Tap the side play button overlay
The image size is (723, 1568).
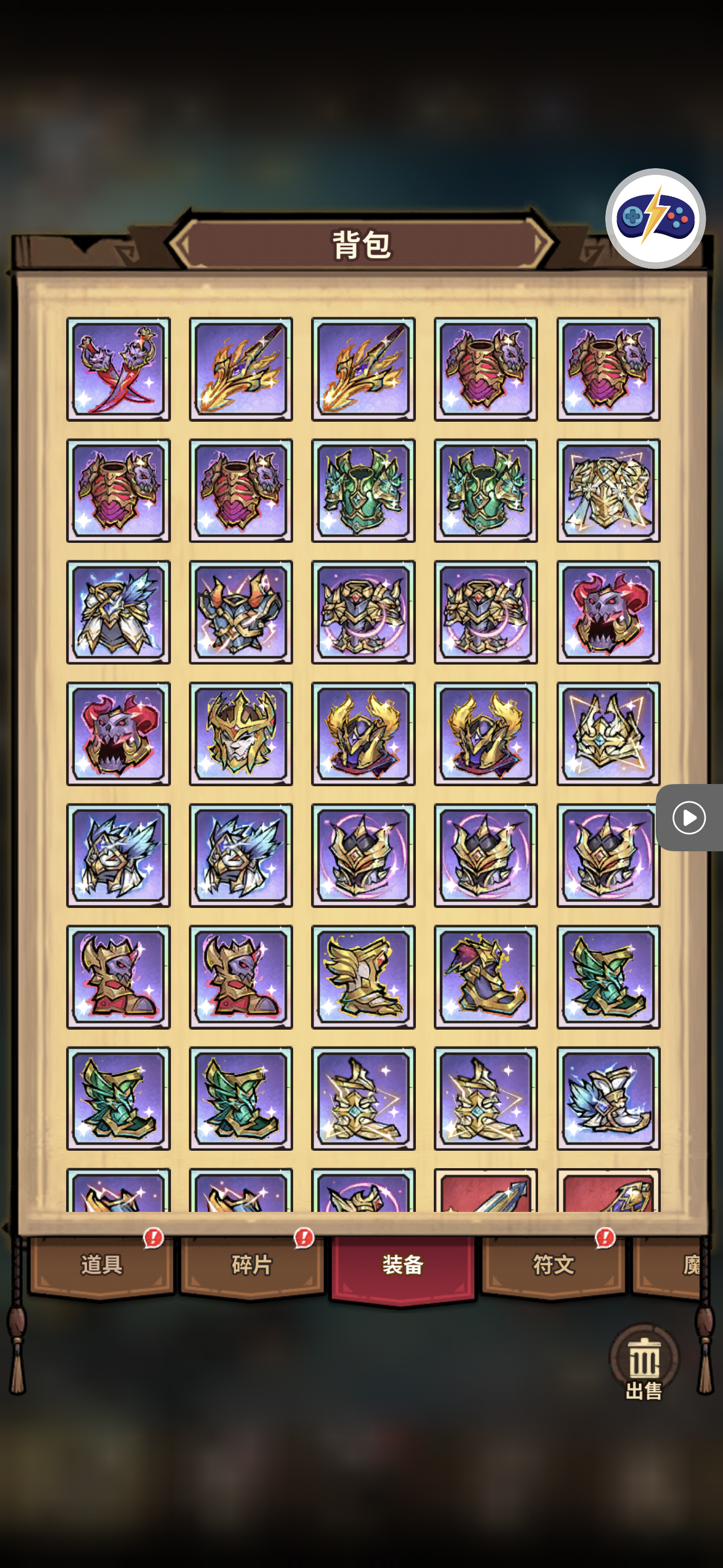(x=689, y=818)
